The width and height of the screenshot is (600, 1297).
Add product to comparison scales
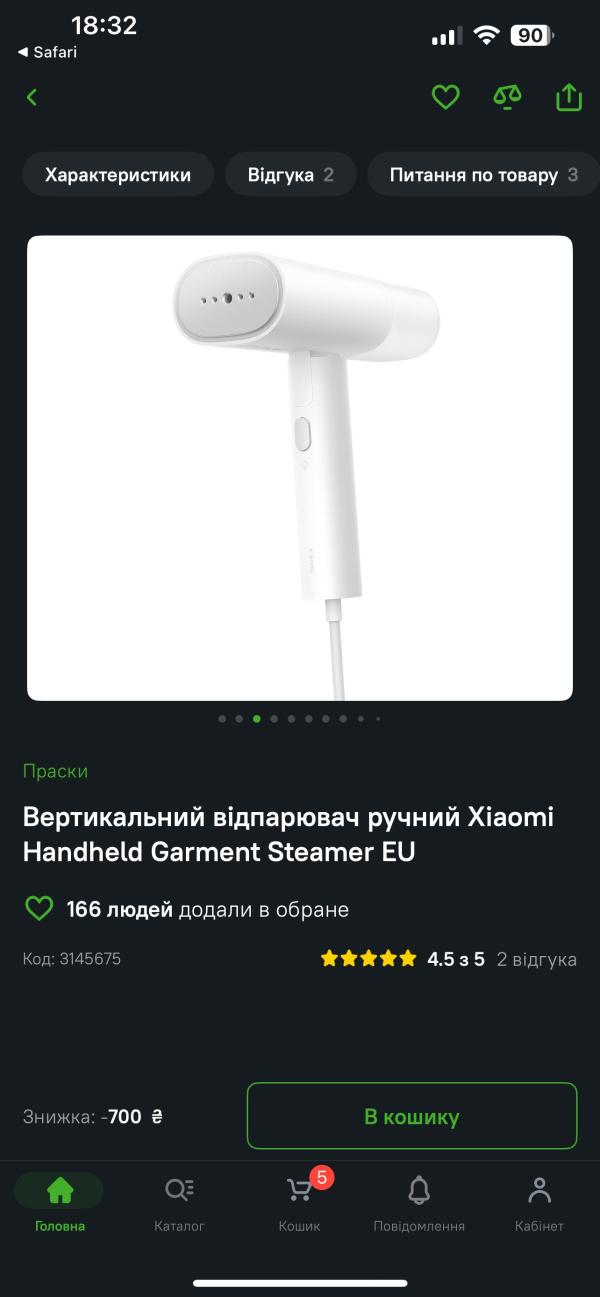507,97
